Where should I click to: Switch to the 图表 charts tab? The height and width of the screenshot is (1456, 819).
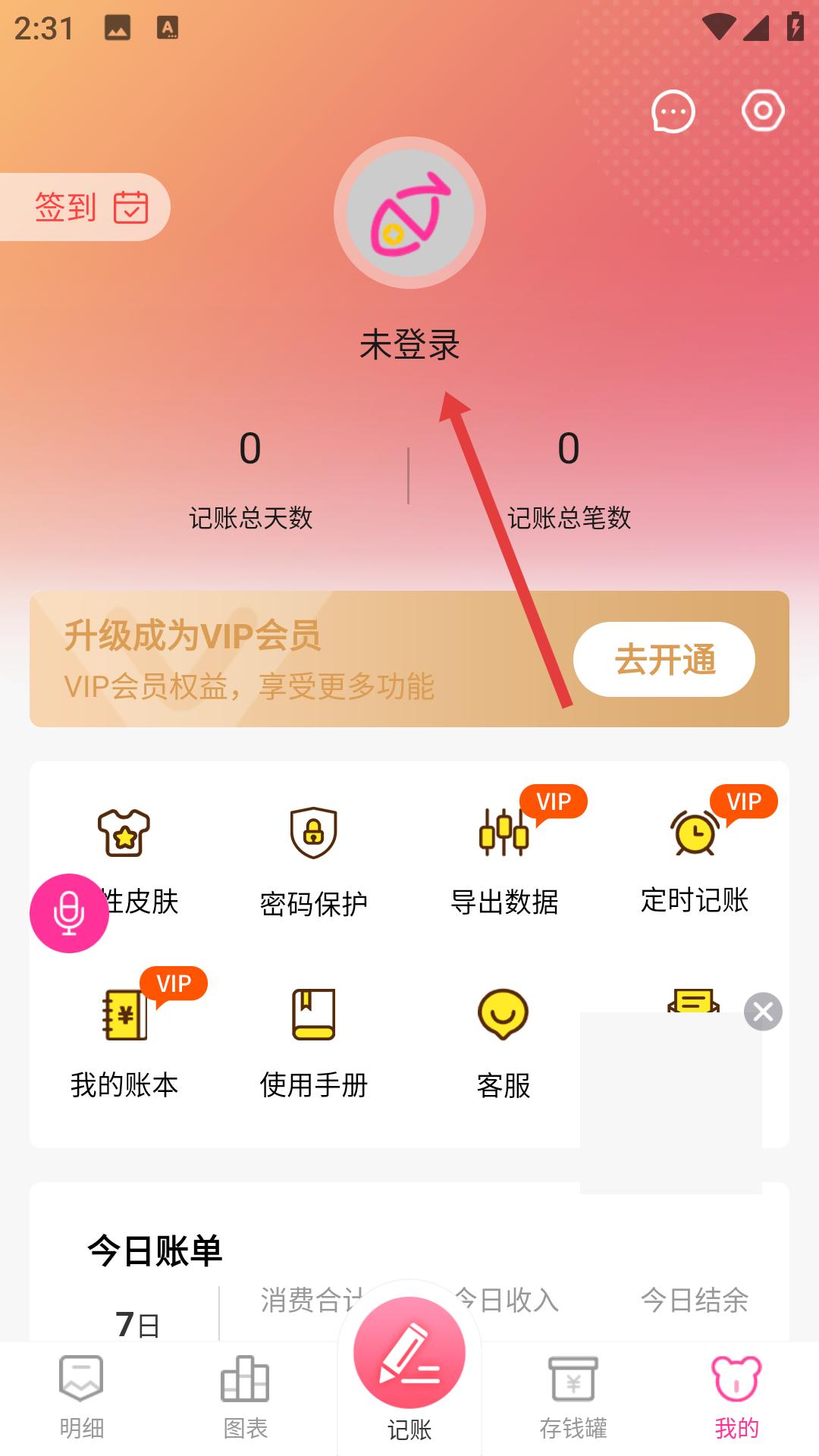[245, 1397]
